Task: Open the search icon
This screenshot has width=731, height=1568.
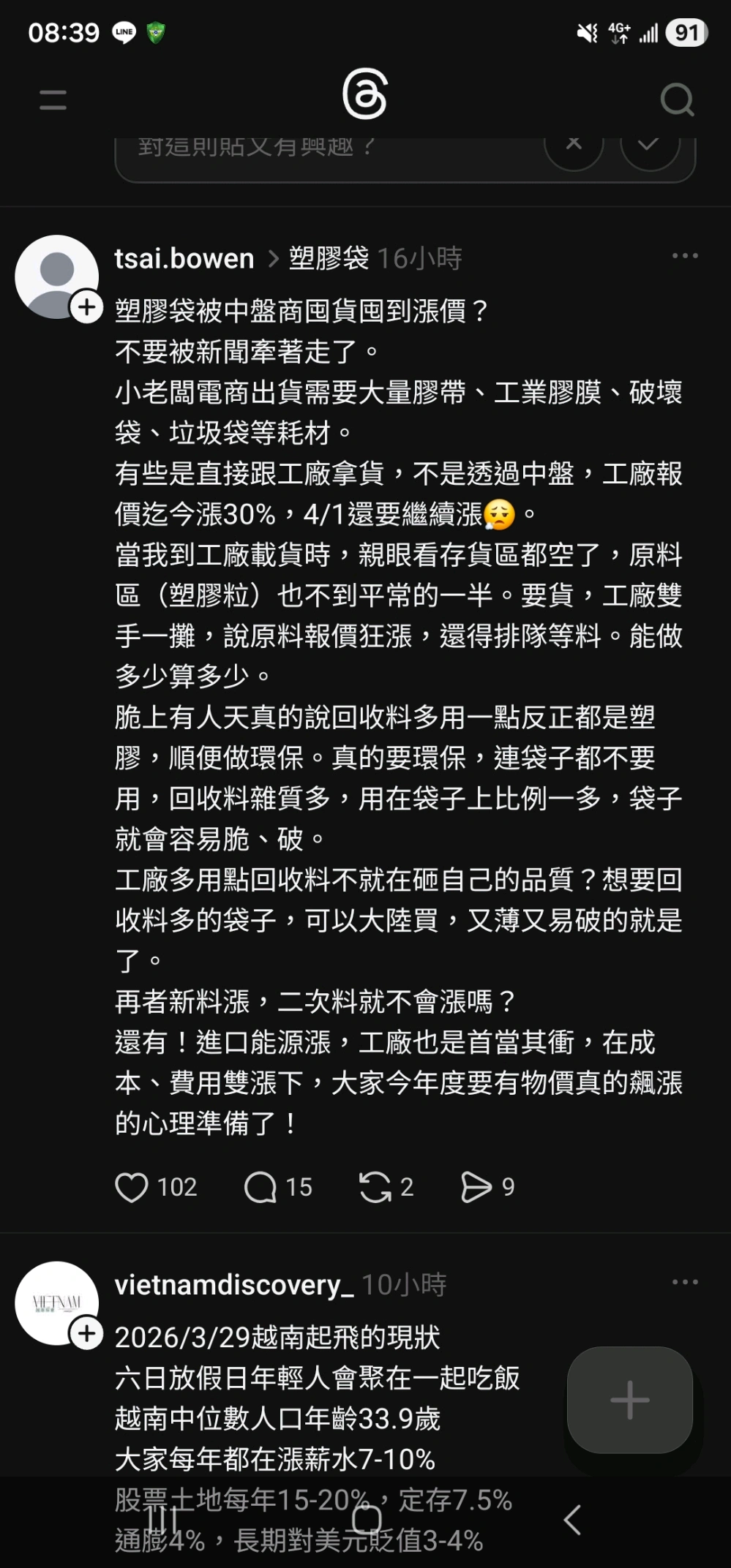Action: [676, 100]
